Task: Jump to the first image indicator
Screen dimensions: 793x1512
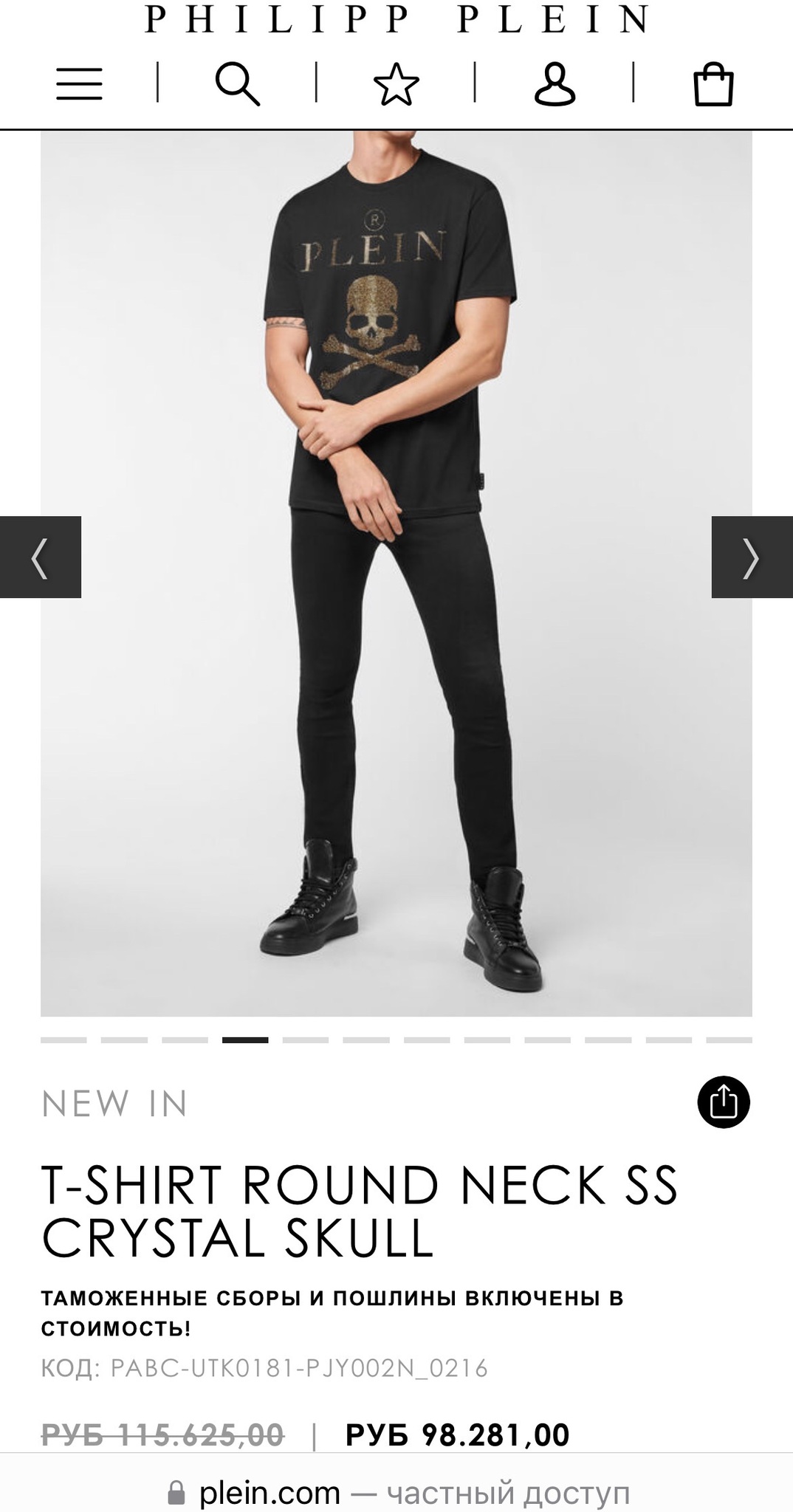Action: (x=63, y=1040)
